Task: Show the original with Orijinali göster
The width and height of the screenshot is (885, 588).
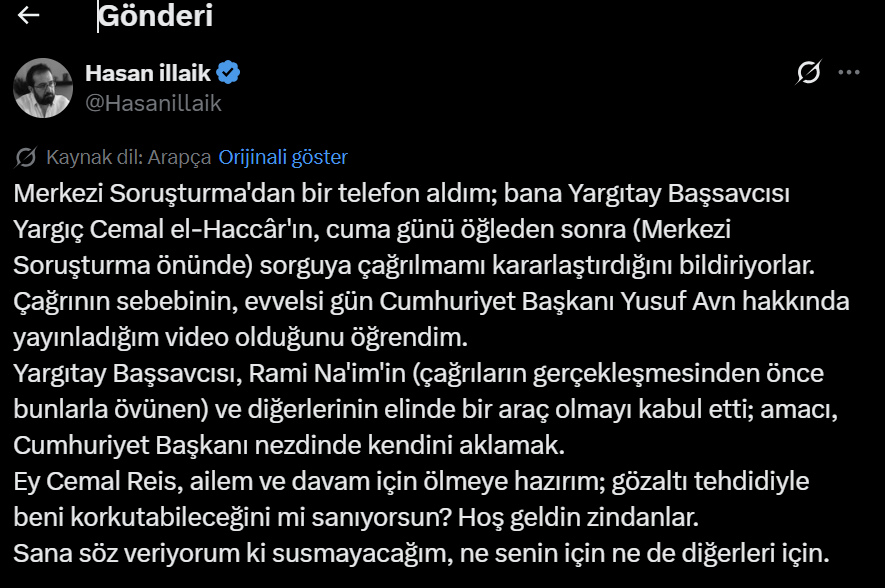Action: pos(283,157)
